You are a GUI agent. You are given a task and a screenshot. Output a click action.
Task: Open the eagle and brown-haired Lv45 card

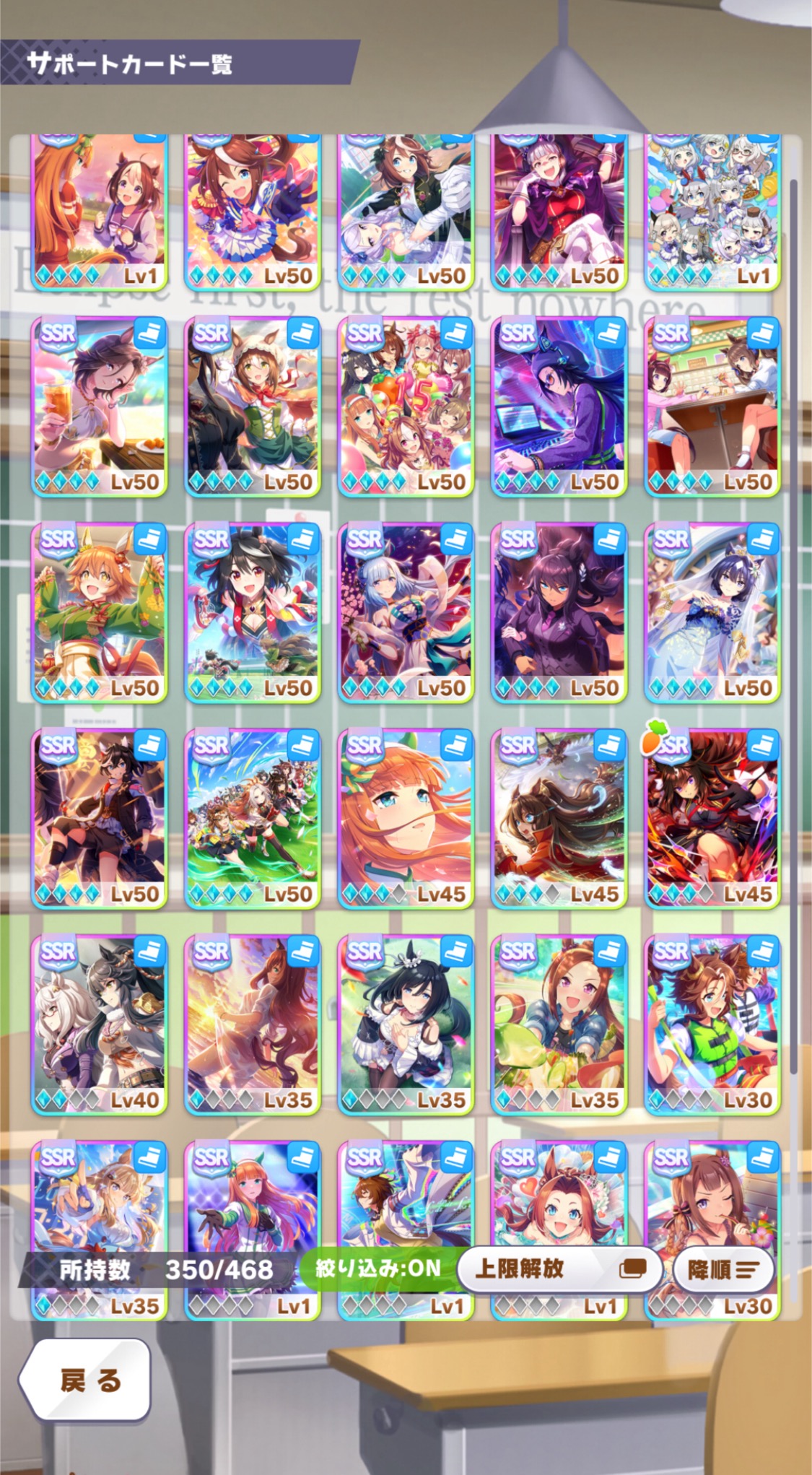[559, 819]
